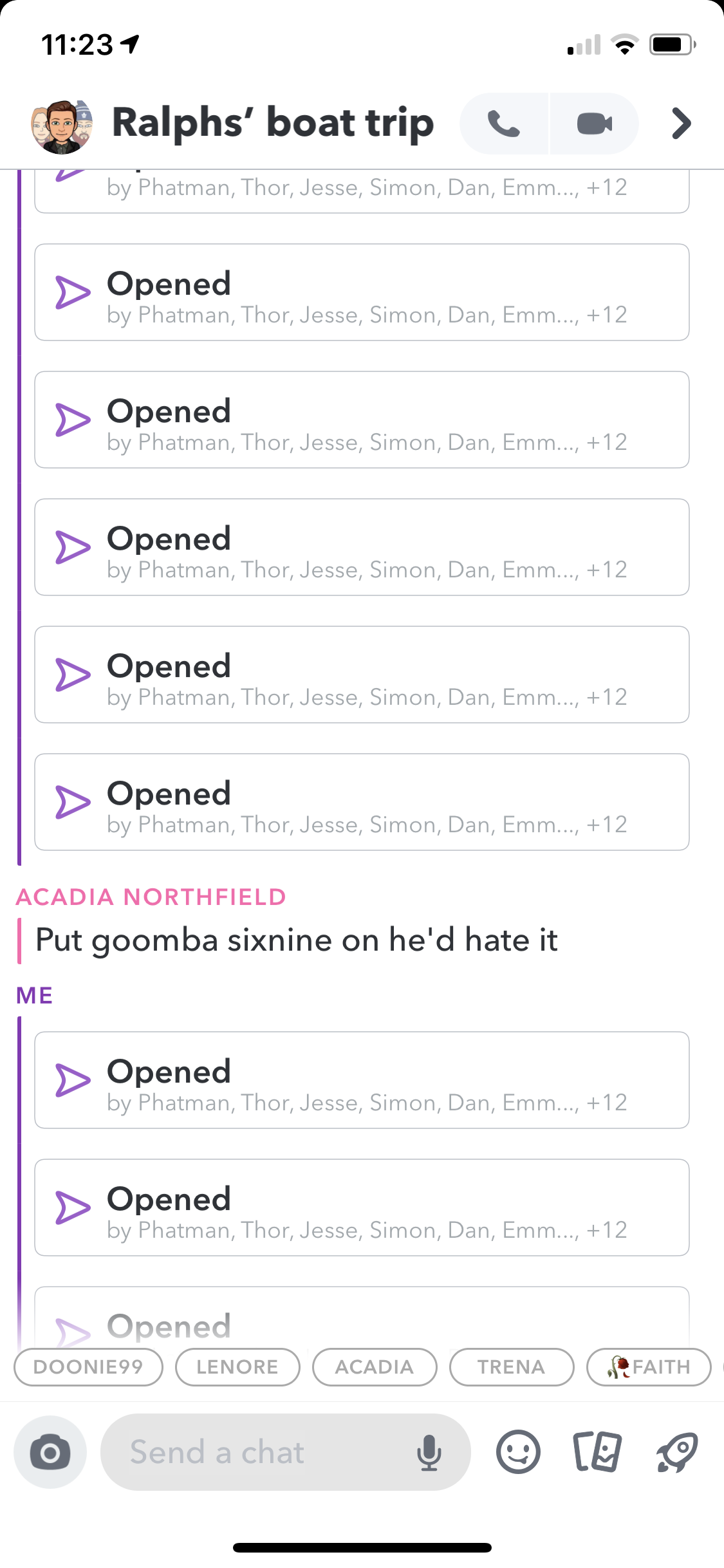Tap the right chevron in the header
The image size is (724, 1568).
point(681,124)
